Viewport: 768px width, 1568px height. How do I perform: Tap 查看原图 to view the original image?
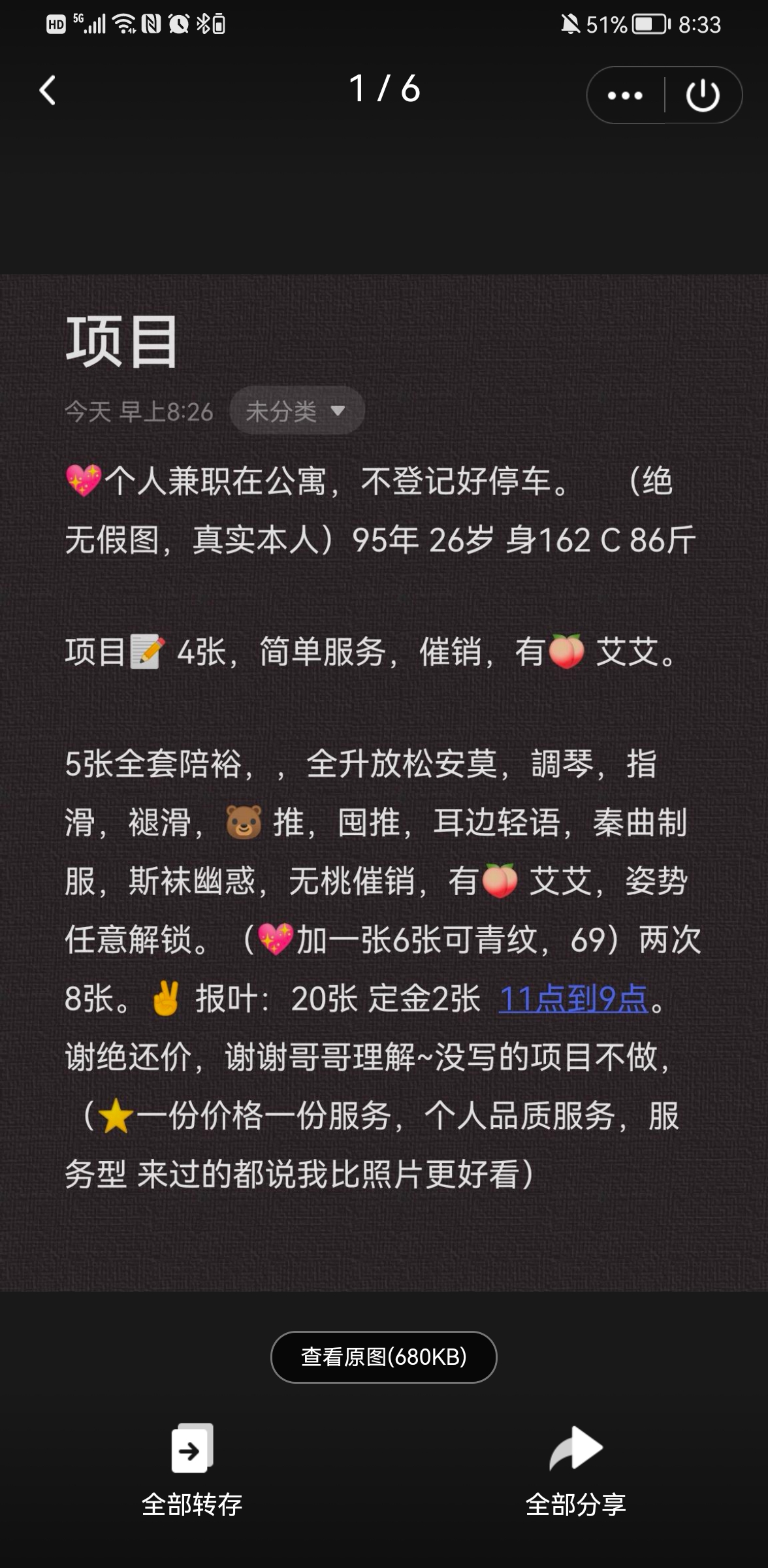[x=384, y=1357]
